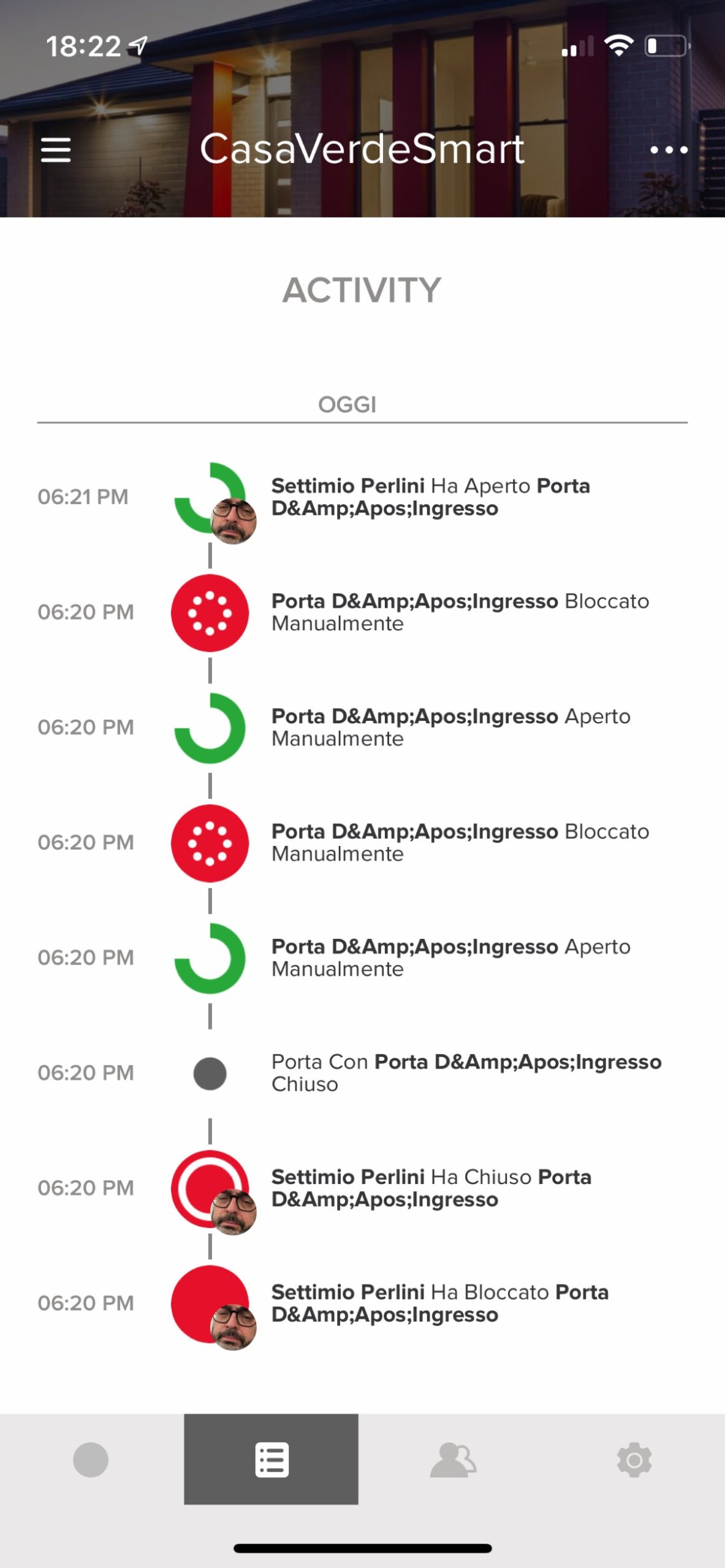
Task: Switch to the guests tab
Action: (453, 1460)
